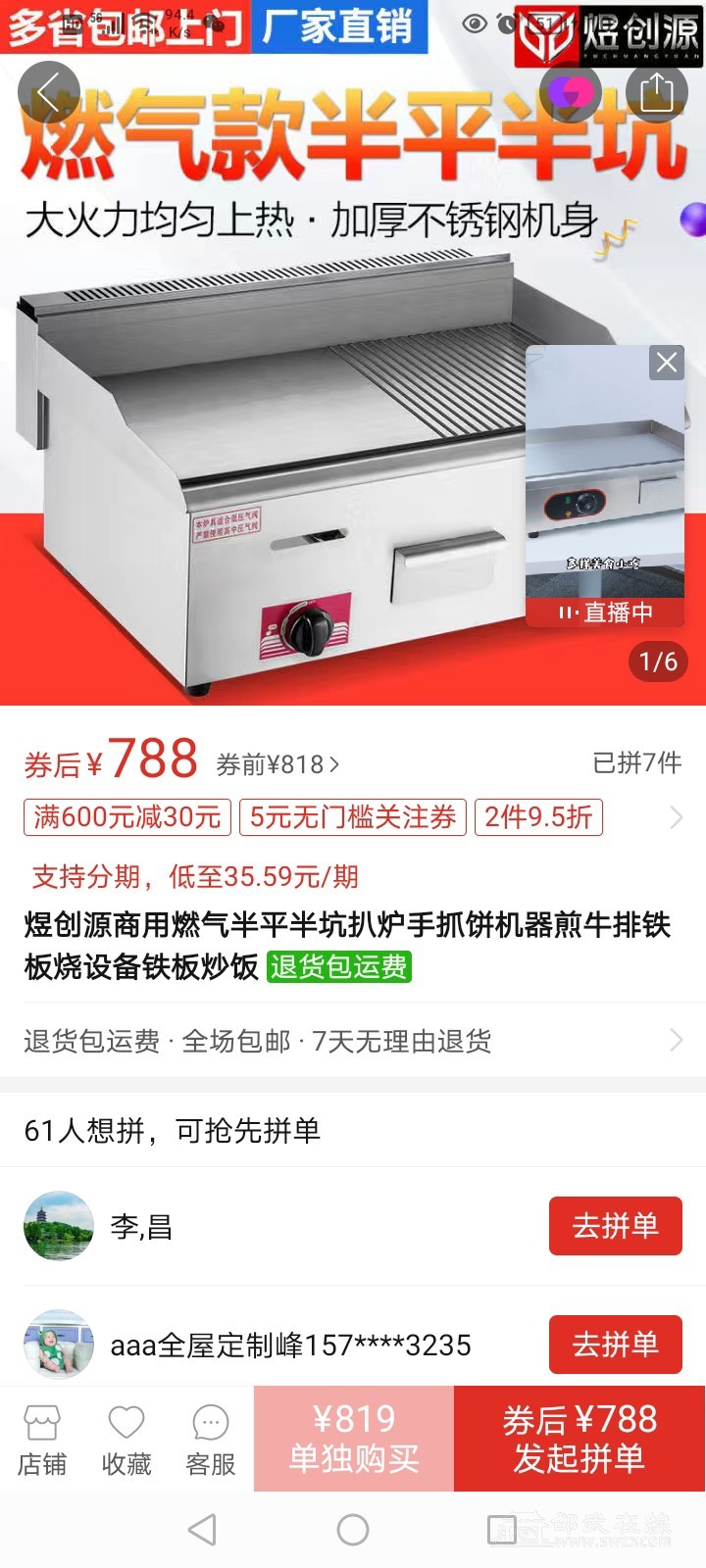The image size is (706, 1568).
Task: Buy alone for ¥819
Action: tap(354, 1439)
